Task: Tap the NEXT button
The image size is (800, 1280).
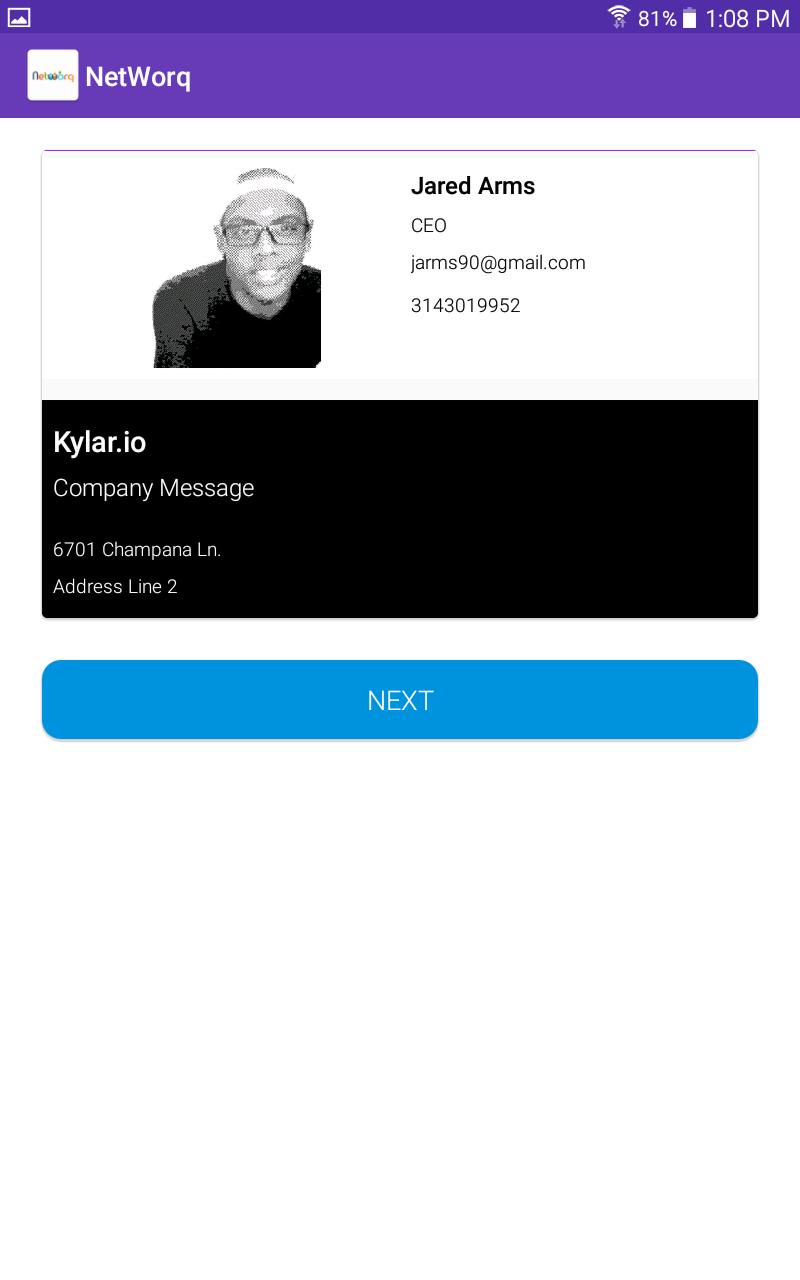Action: point(400,700)
